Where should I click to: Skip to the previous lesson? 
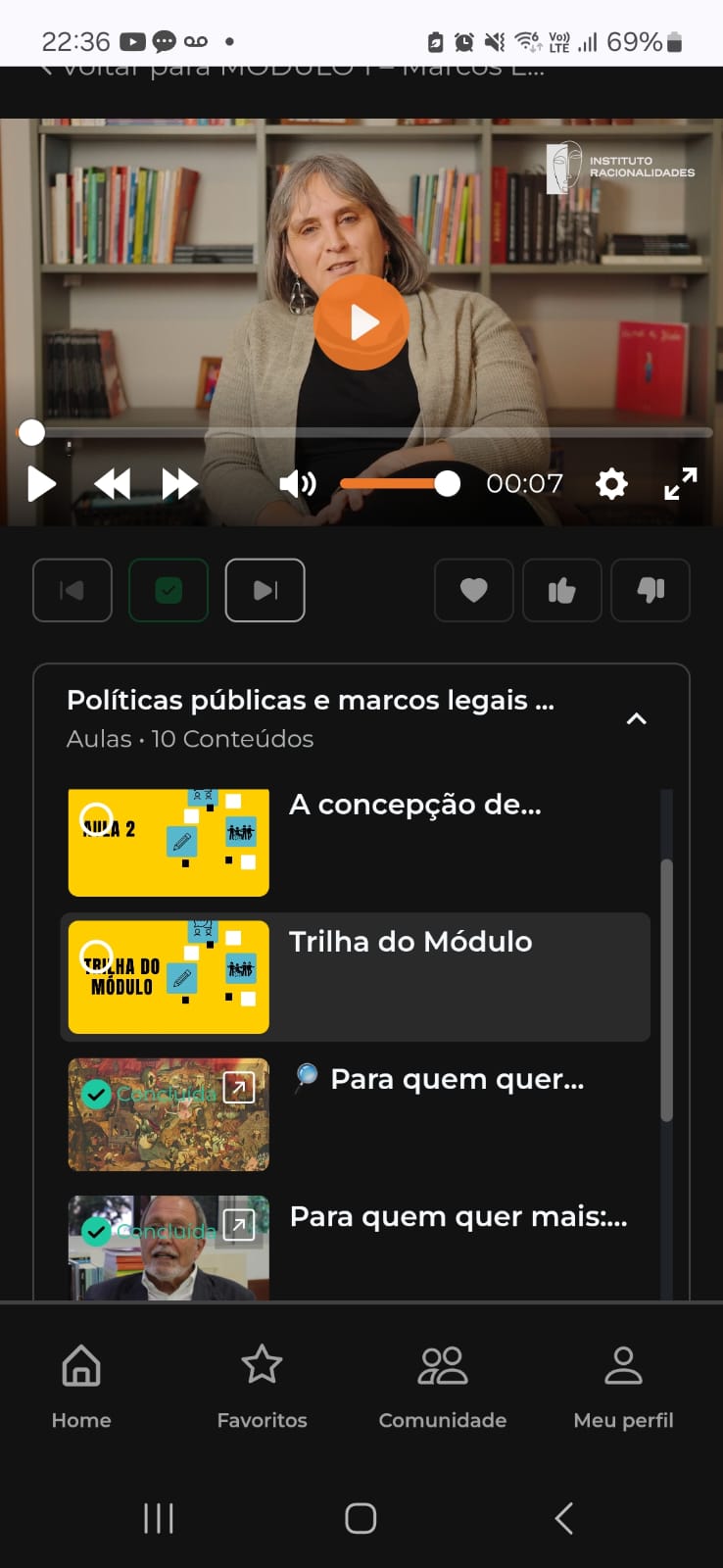[72, 590]
